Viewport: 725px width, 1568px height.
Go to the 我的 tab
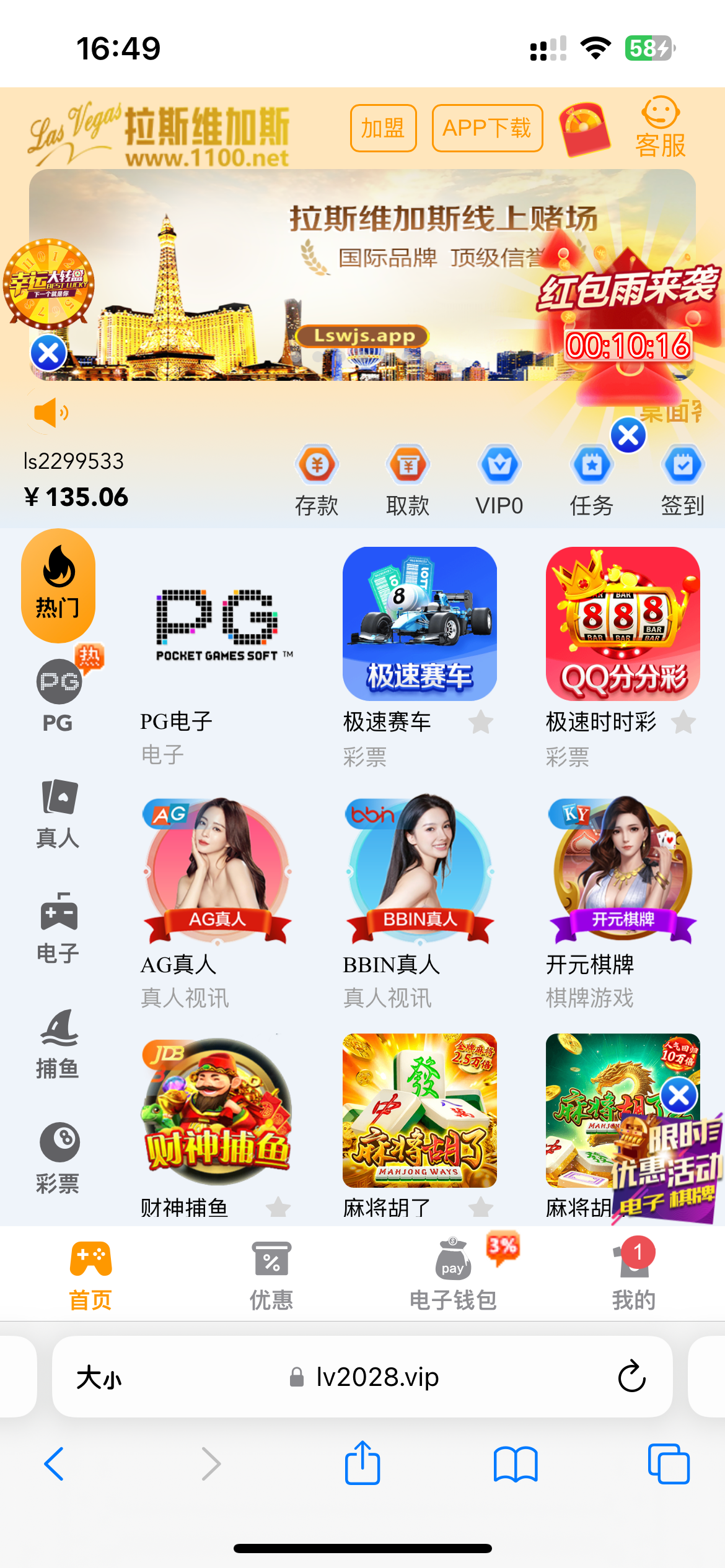coord(633,1276)
